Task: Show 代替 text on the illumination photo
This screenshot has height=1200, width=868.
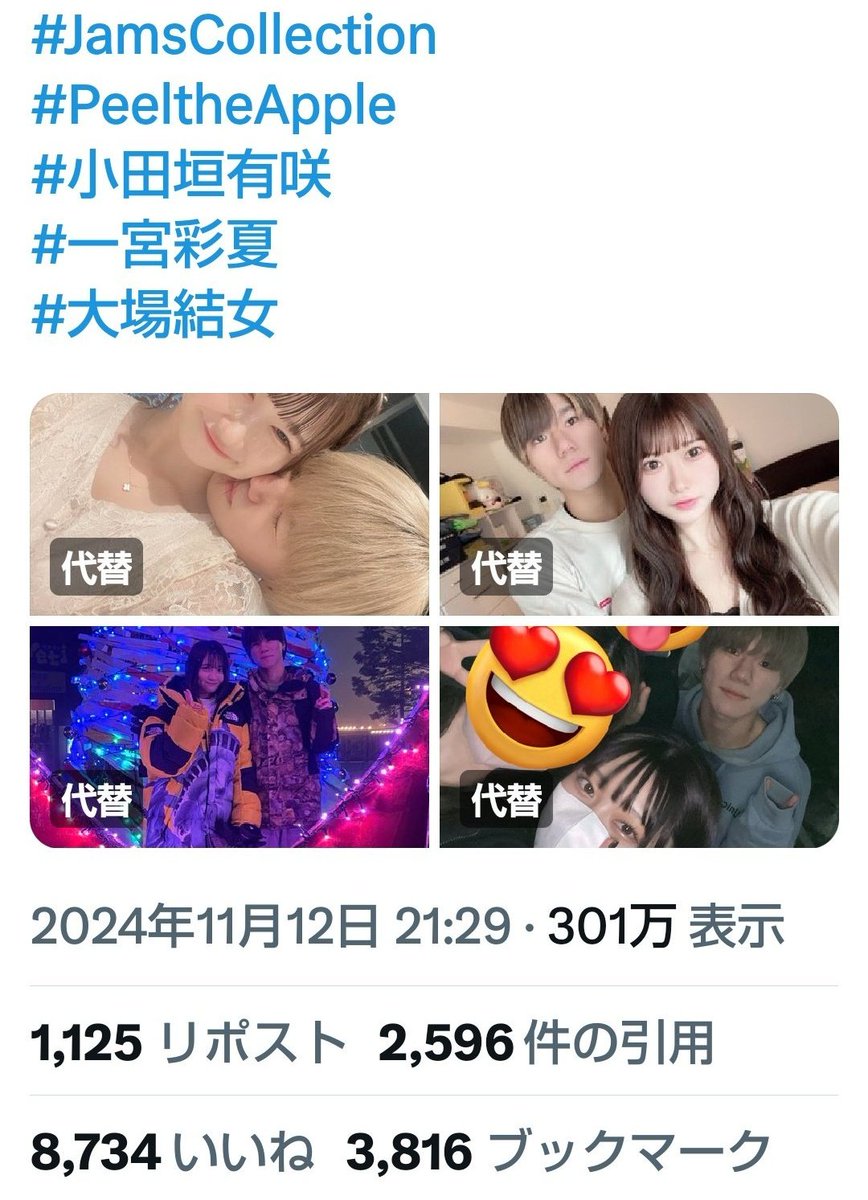Action: (x=96, y=801)
